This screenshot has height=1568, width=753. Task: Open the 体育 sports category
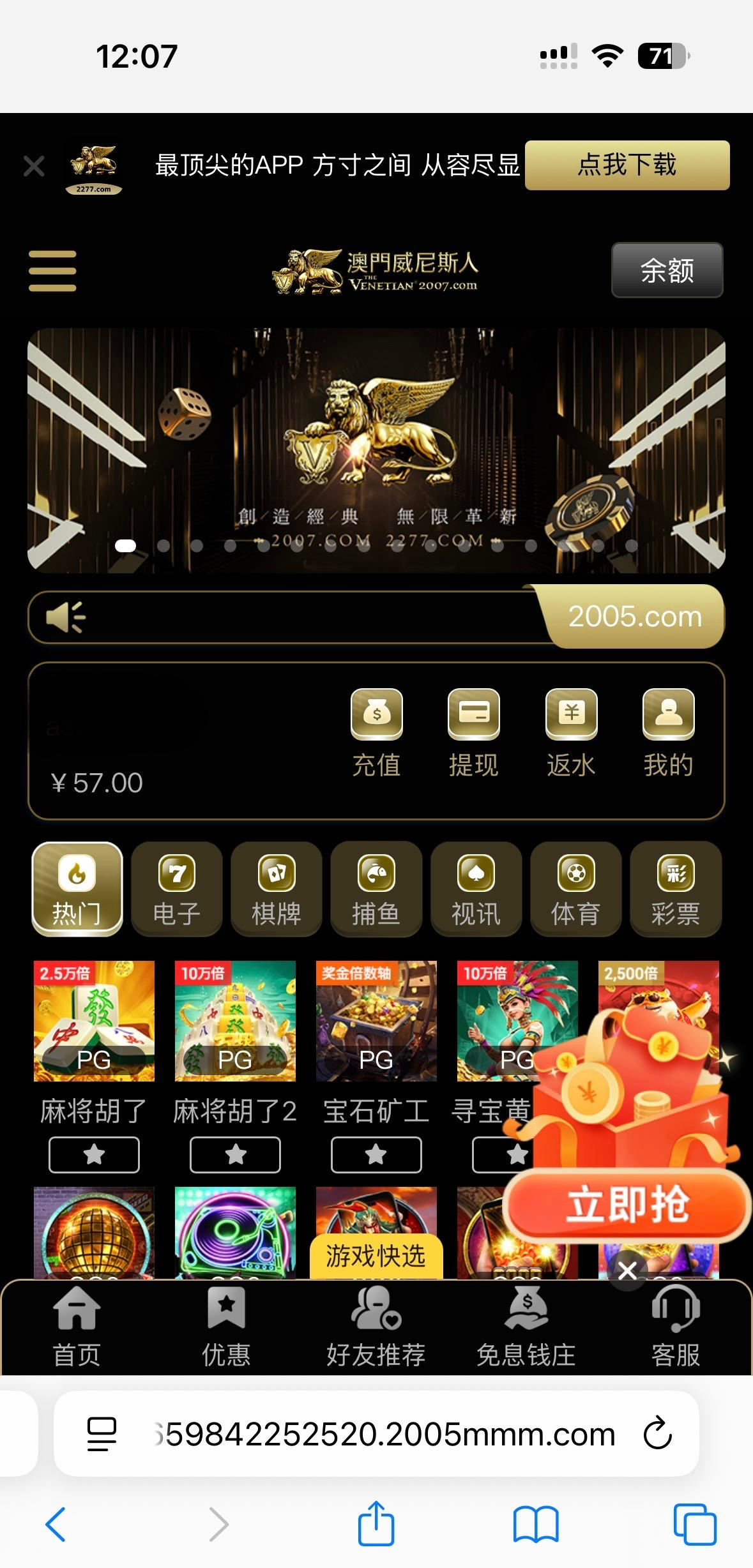coord(575,889)
